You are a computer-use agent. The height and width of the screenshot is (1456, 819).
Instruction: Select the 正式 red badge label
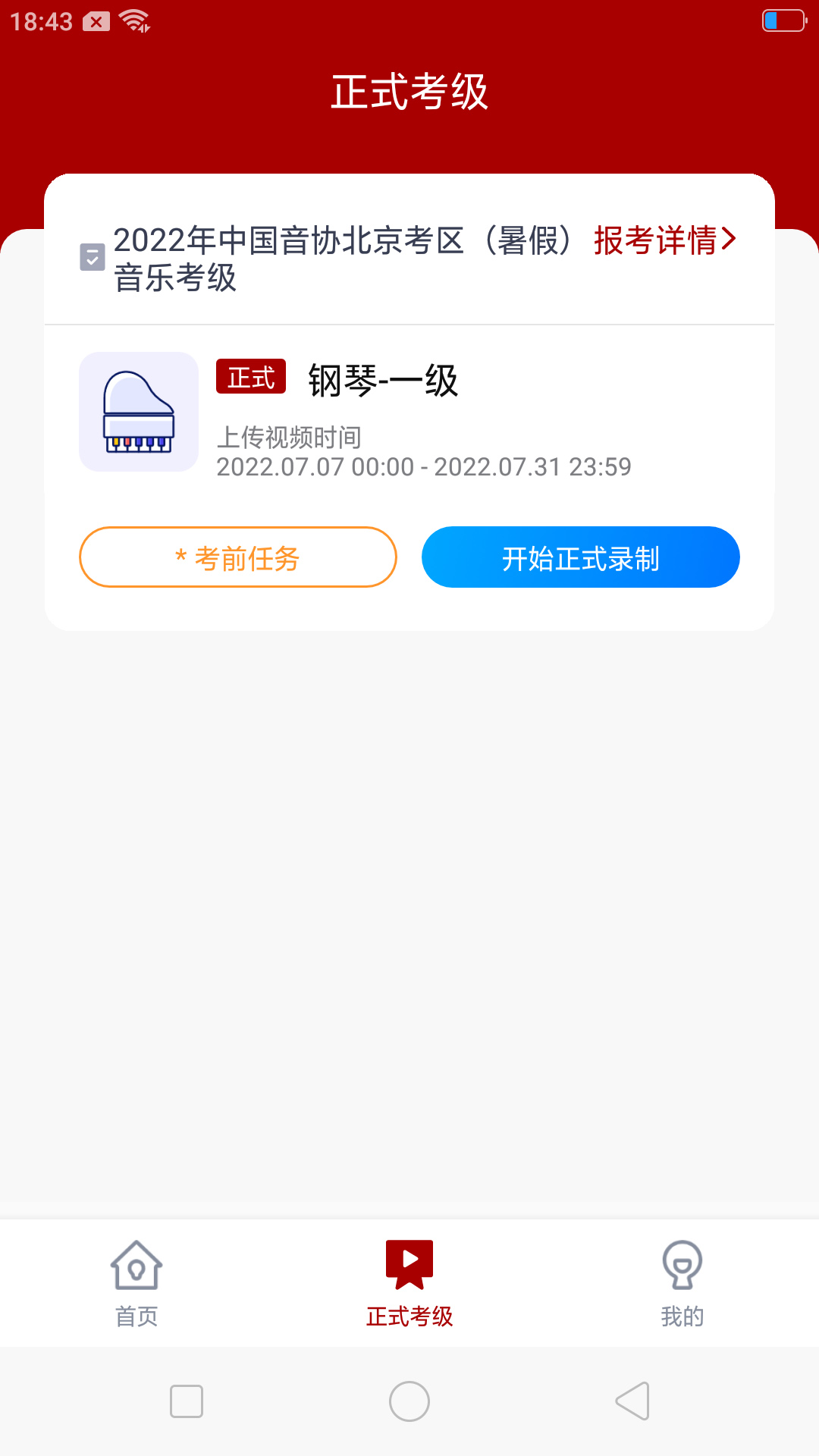tap(251, 377)
